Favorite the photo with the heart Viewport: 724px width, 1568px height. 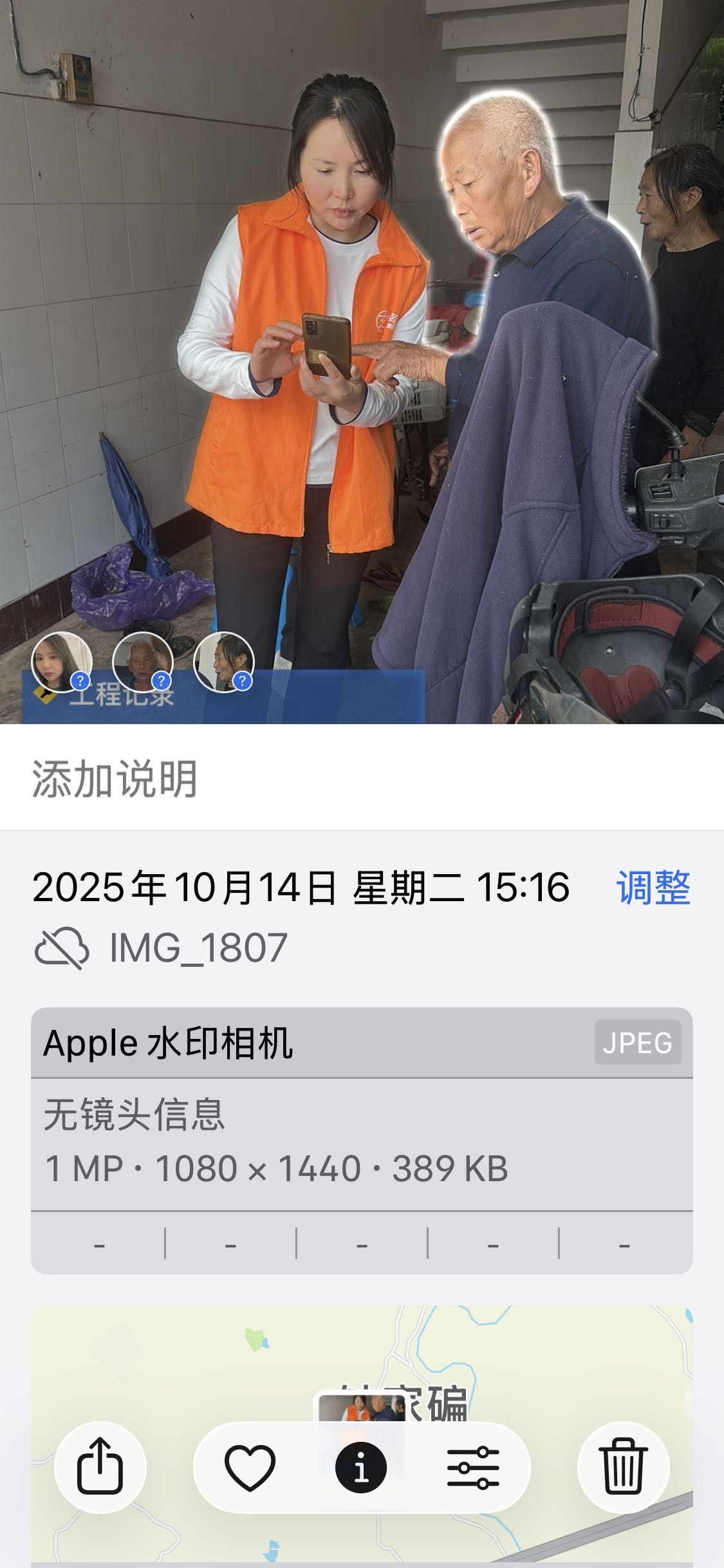tap(250, 1467)
